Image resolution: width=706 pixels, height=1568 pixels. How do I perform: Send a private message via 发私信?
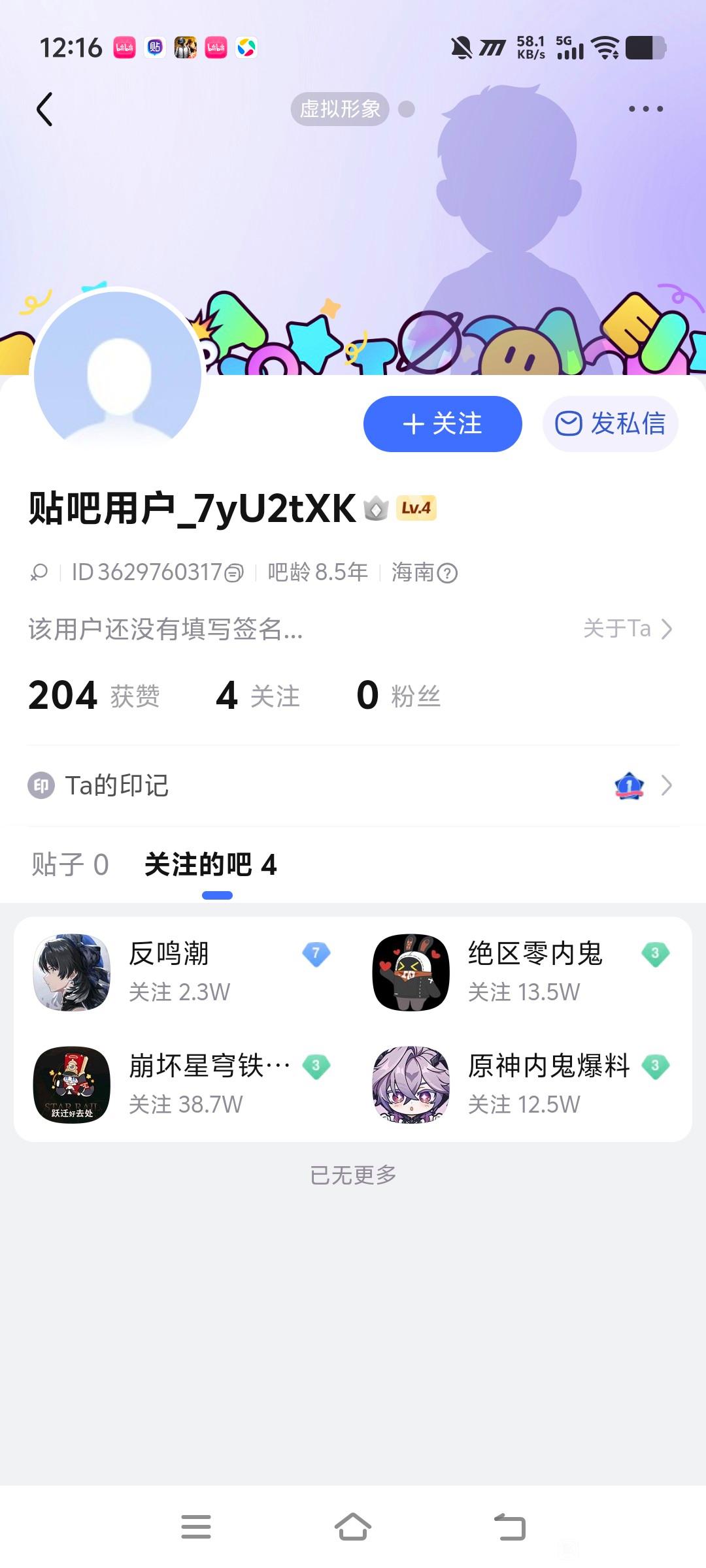pyautogui.click(x=610, y=424)
